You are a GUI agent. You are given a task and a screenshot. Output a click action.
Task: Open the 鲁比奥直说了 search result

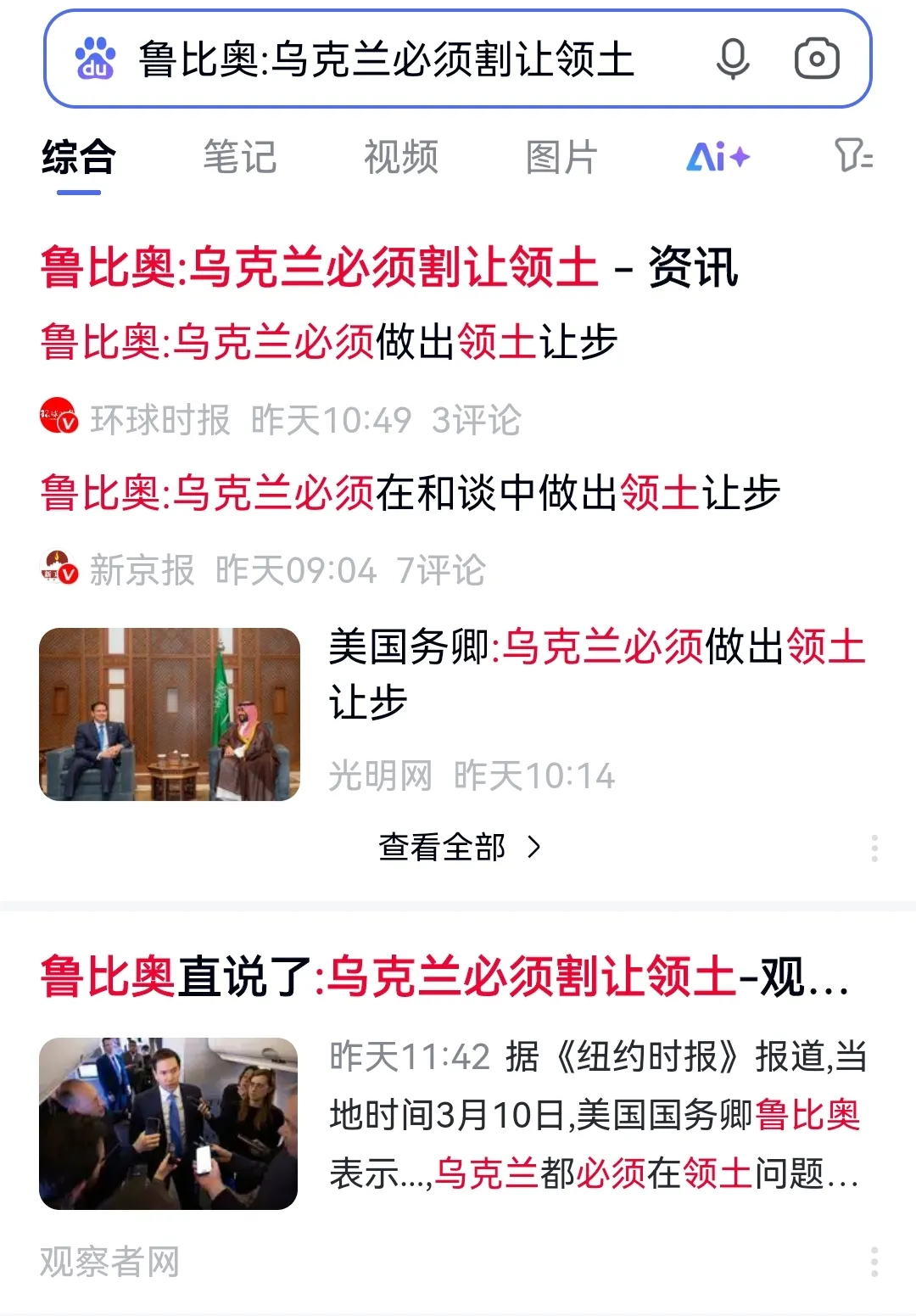click(x=445, y=976)
